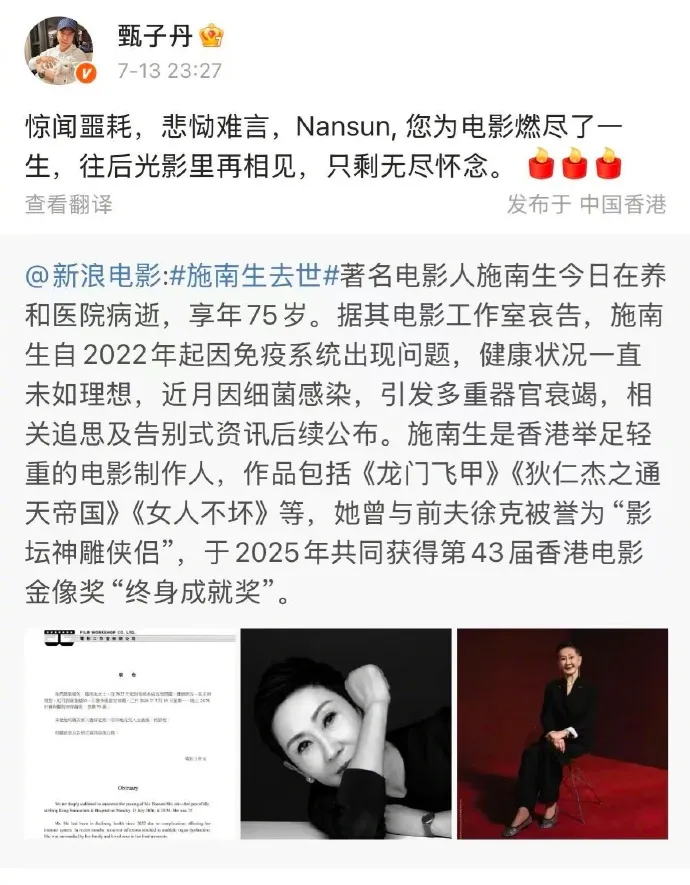Open the @新浪电影 mention
Screen dimensions: 690x885
(x=94, y=277)
